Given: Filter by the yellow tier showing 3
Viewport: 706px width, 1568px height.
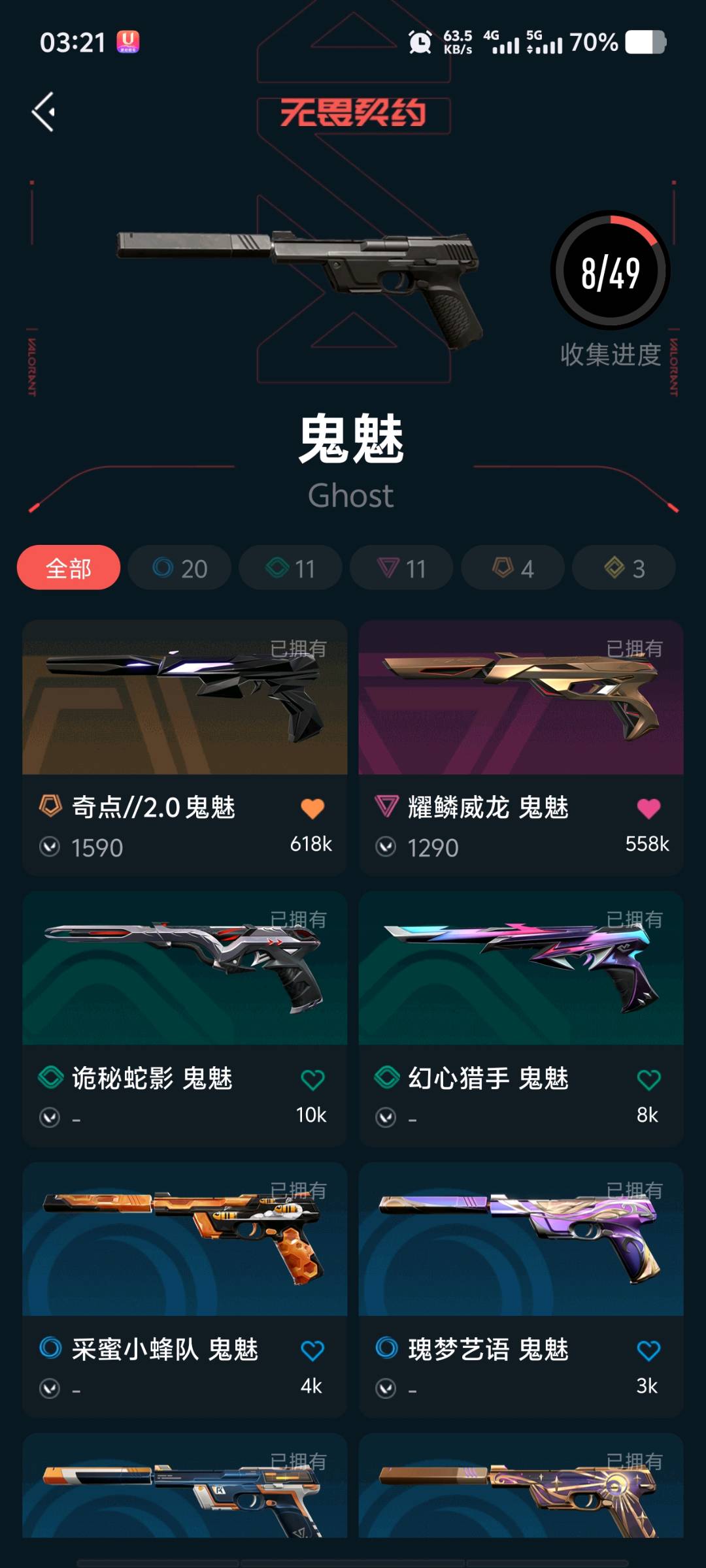Looking at the screenshot, I should (x=624, y=568).
